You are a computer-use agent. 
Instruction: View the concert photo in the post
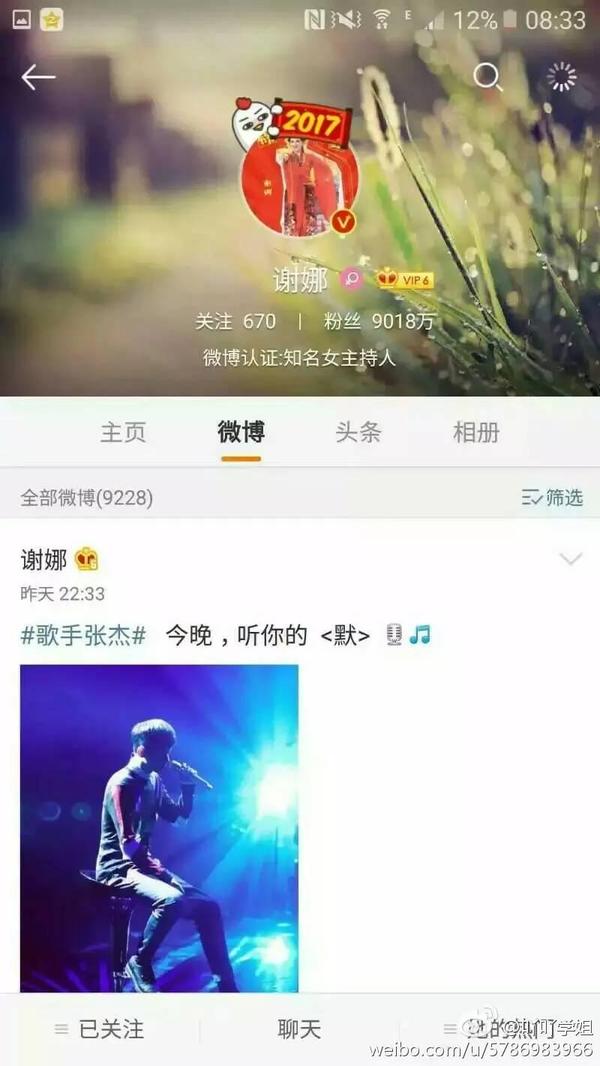click(159, 828)
